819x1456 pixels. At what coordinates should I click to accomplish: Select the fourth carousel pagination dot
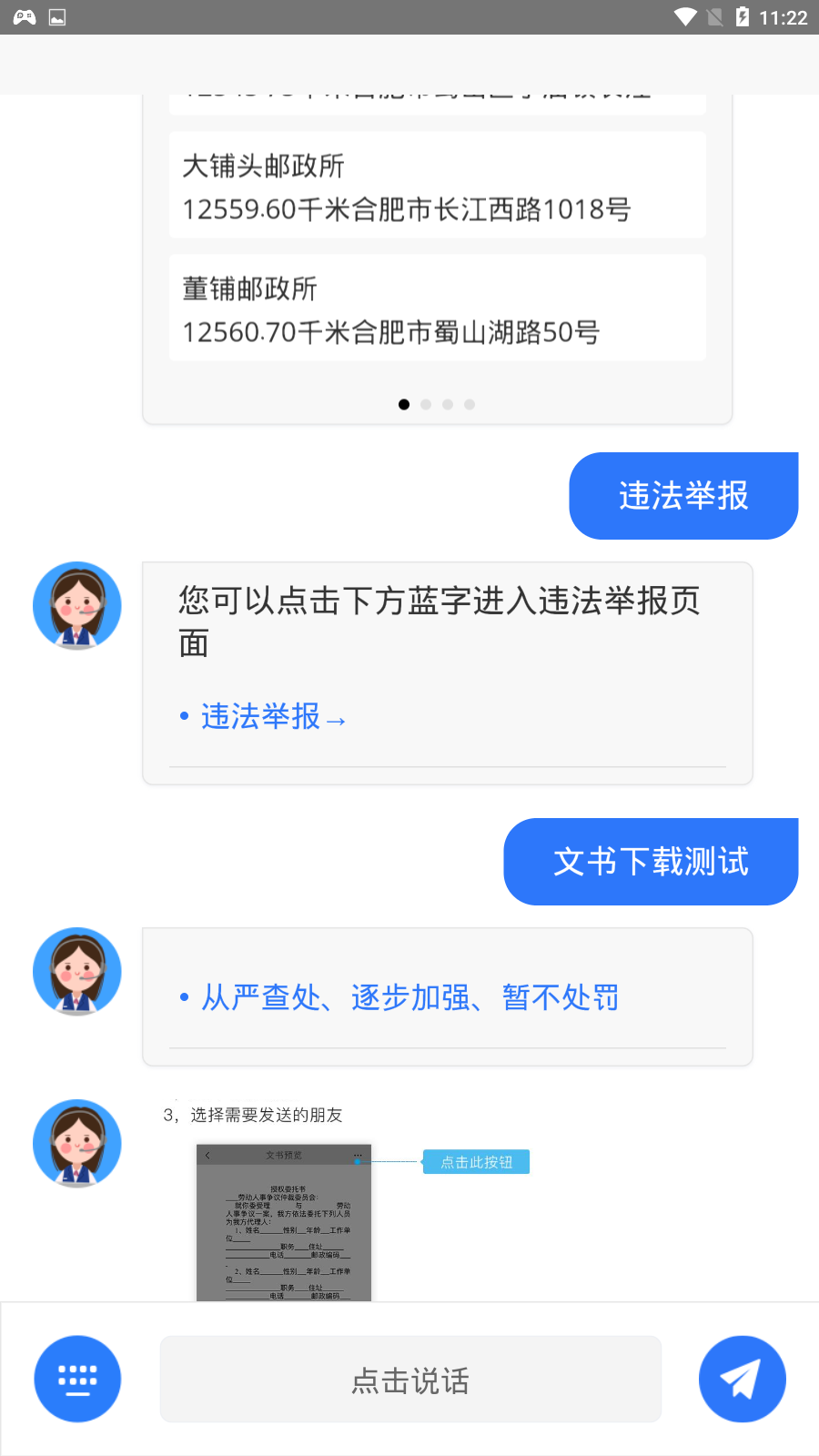click(x=470, y=404)
